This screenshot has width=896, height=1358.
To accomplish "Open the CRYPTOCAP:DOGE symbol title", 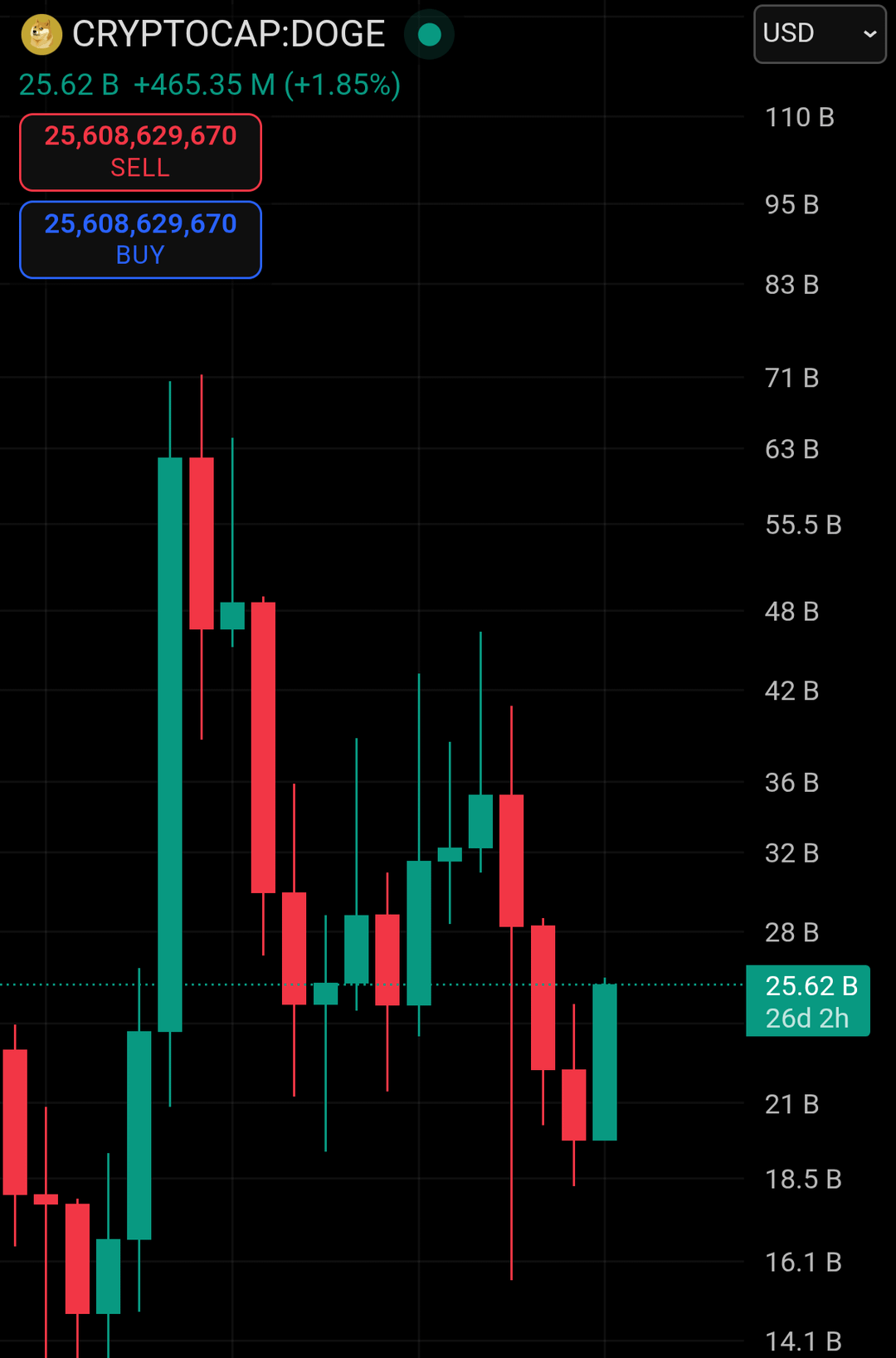I will click(x=227, y=35).
